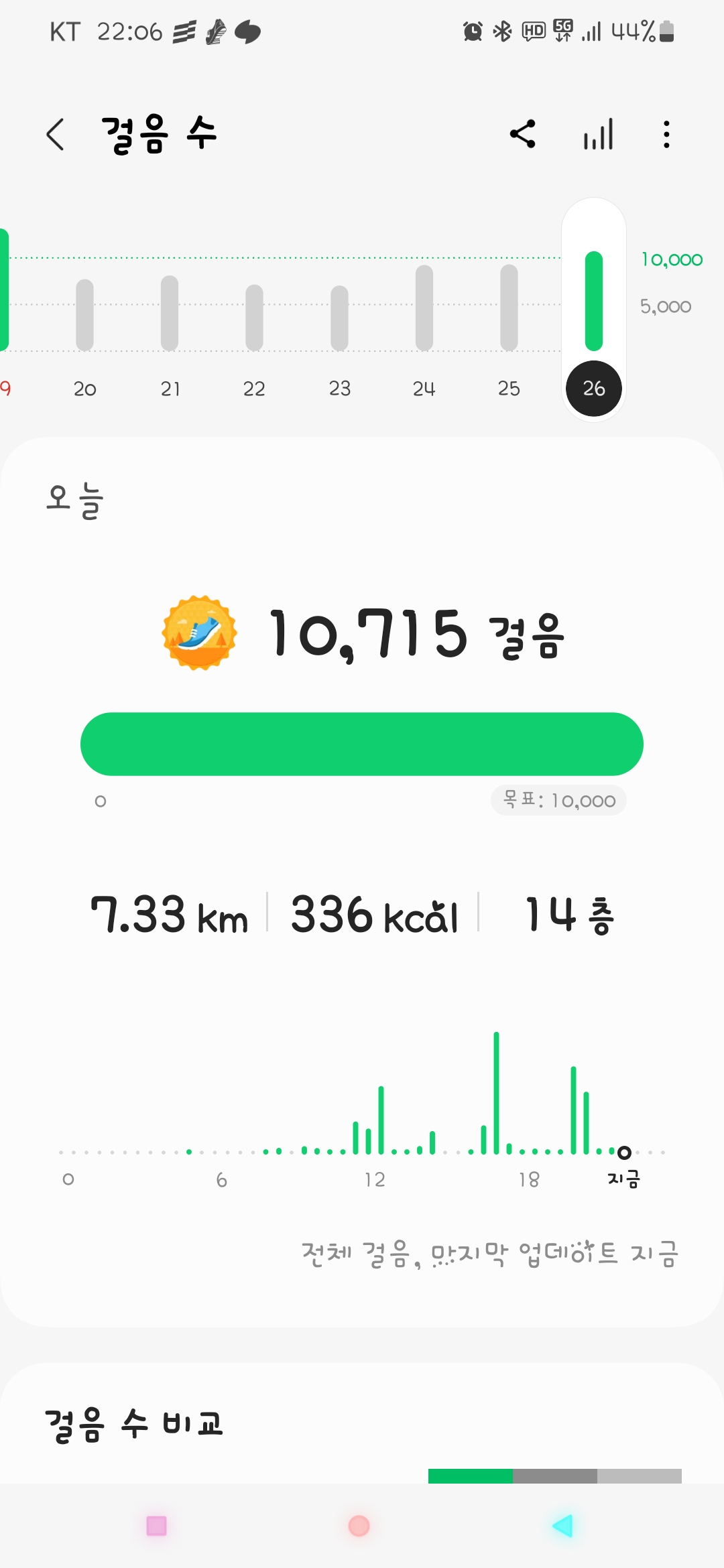Share today's step count
Screen dimensions: 724x1568
pos(523,134)
